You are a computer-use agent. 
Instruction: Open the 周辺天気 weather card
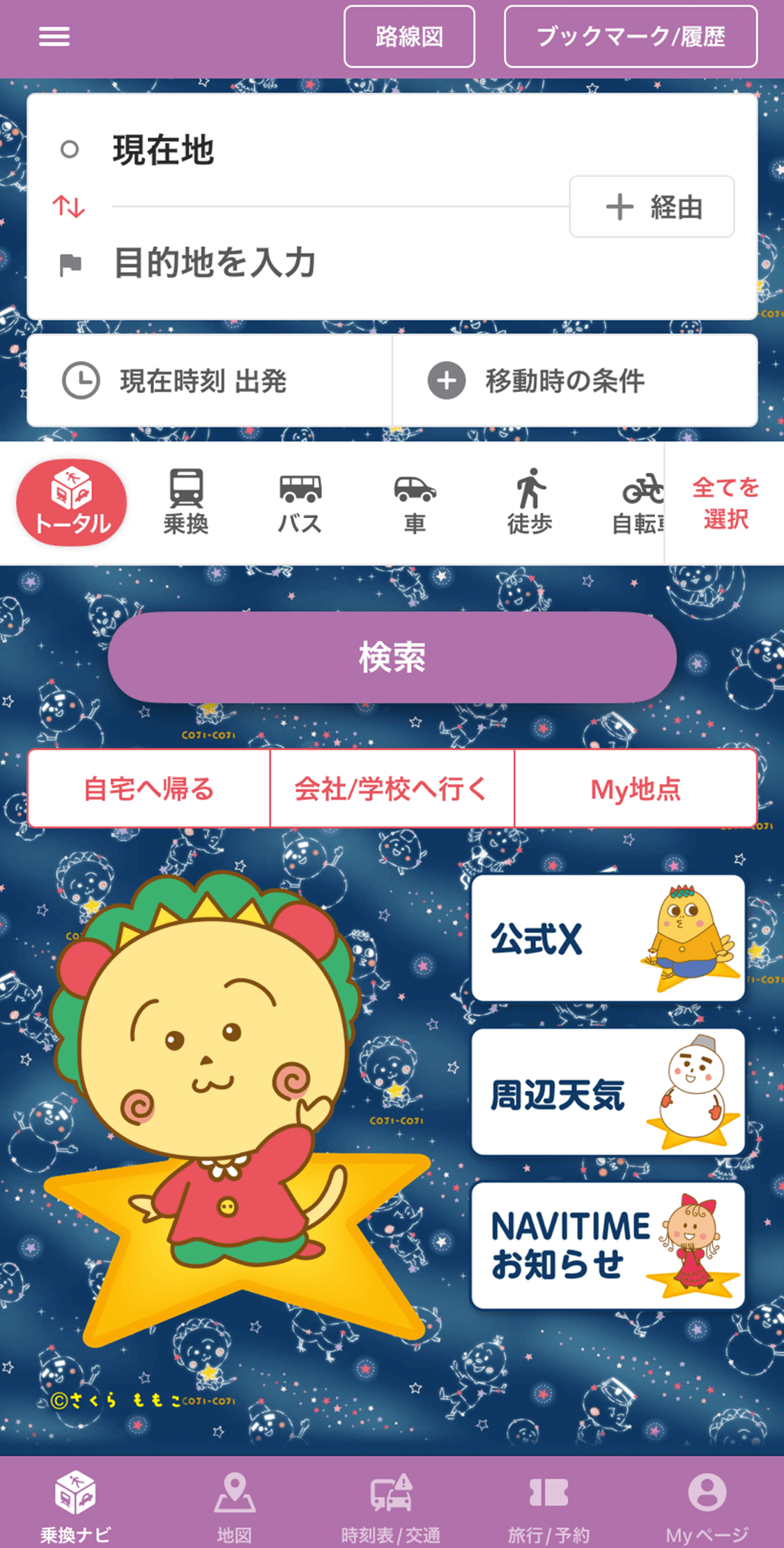click(608, 1092)
